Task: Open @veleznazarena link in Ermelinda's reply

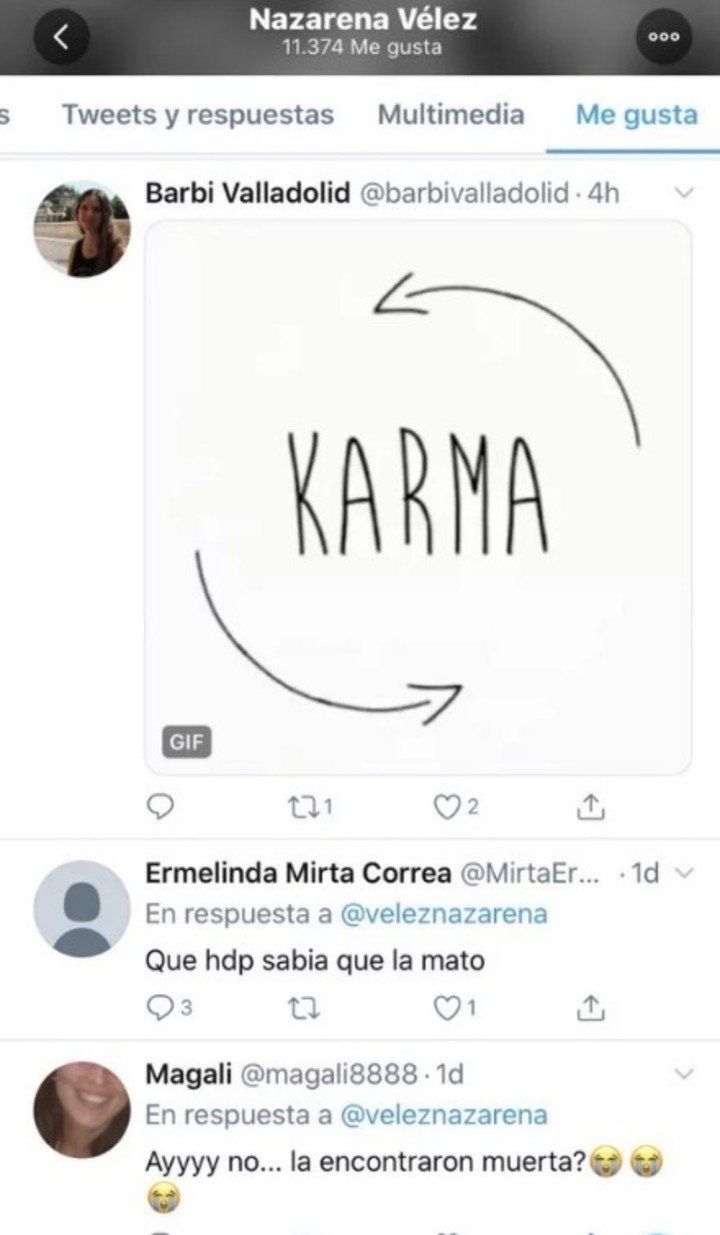Action: [444, 914]
